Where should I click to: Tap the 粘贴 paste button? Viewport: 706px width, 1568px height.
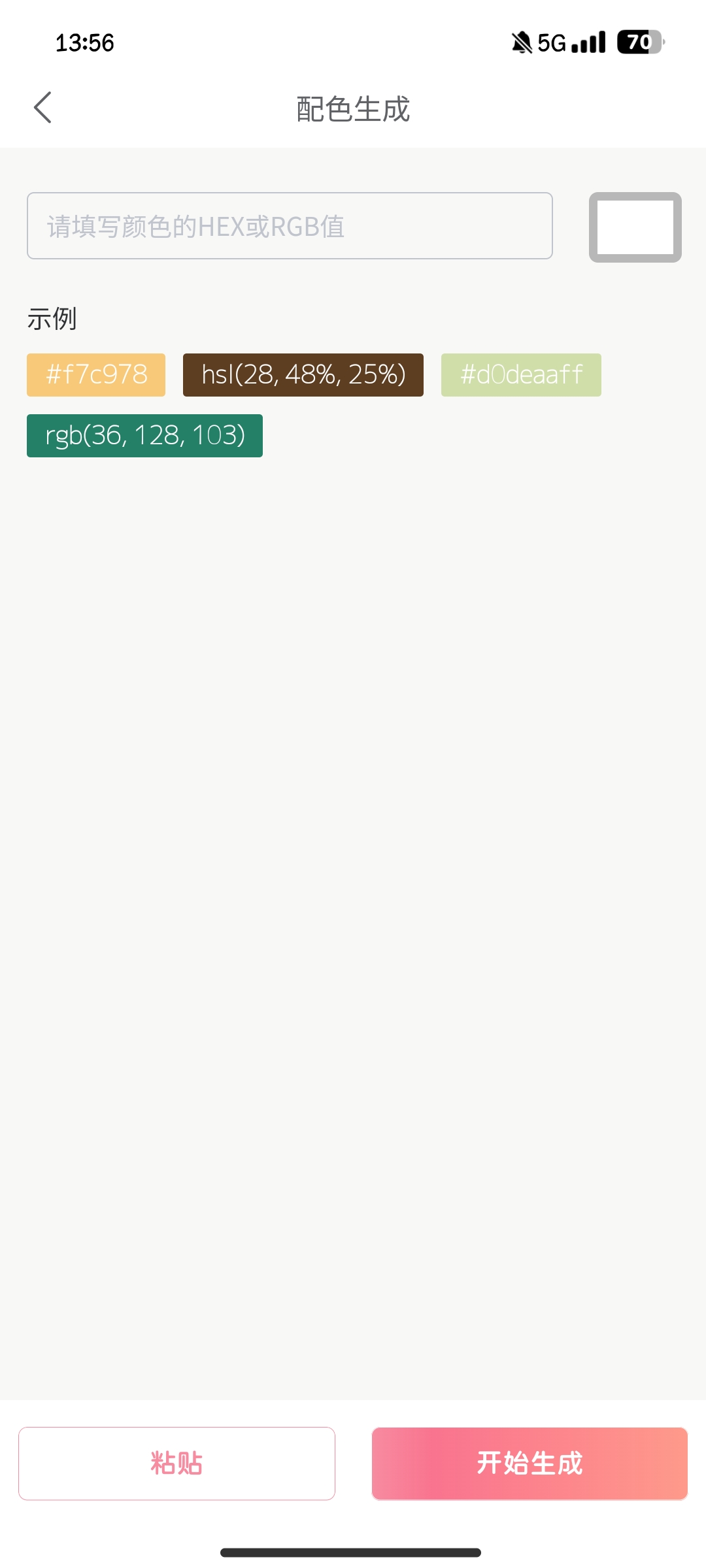pyautogui.click(x=176, y=1463)
